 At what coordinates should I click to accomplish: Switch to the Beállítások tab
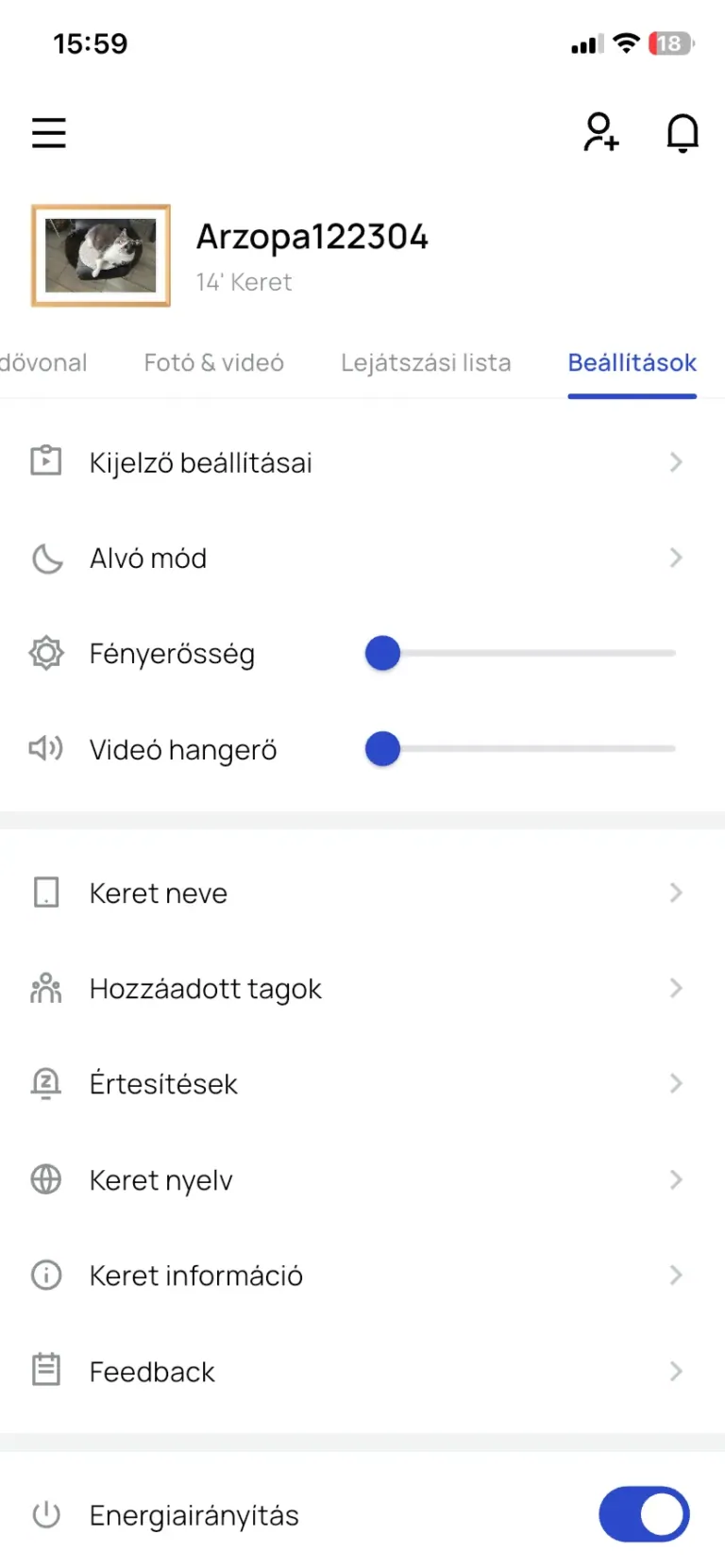coord(632,362)
